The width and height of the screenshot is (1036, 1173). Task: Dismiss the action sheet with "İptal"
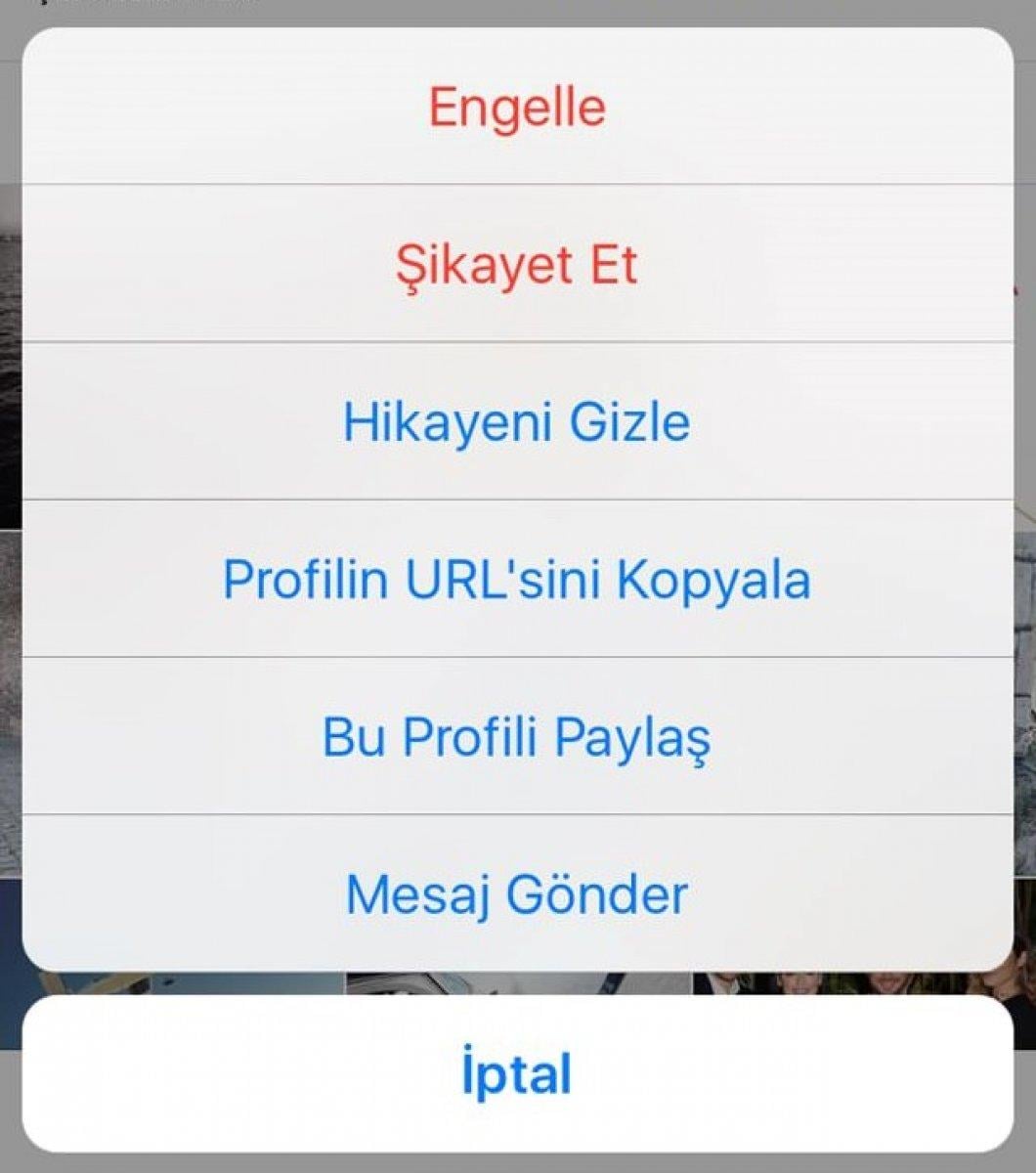pos(518,1072)
